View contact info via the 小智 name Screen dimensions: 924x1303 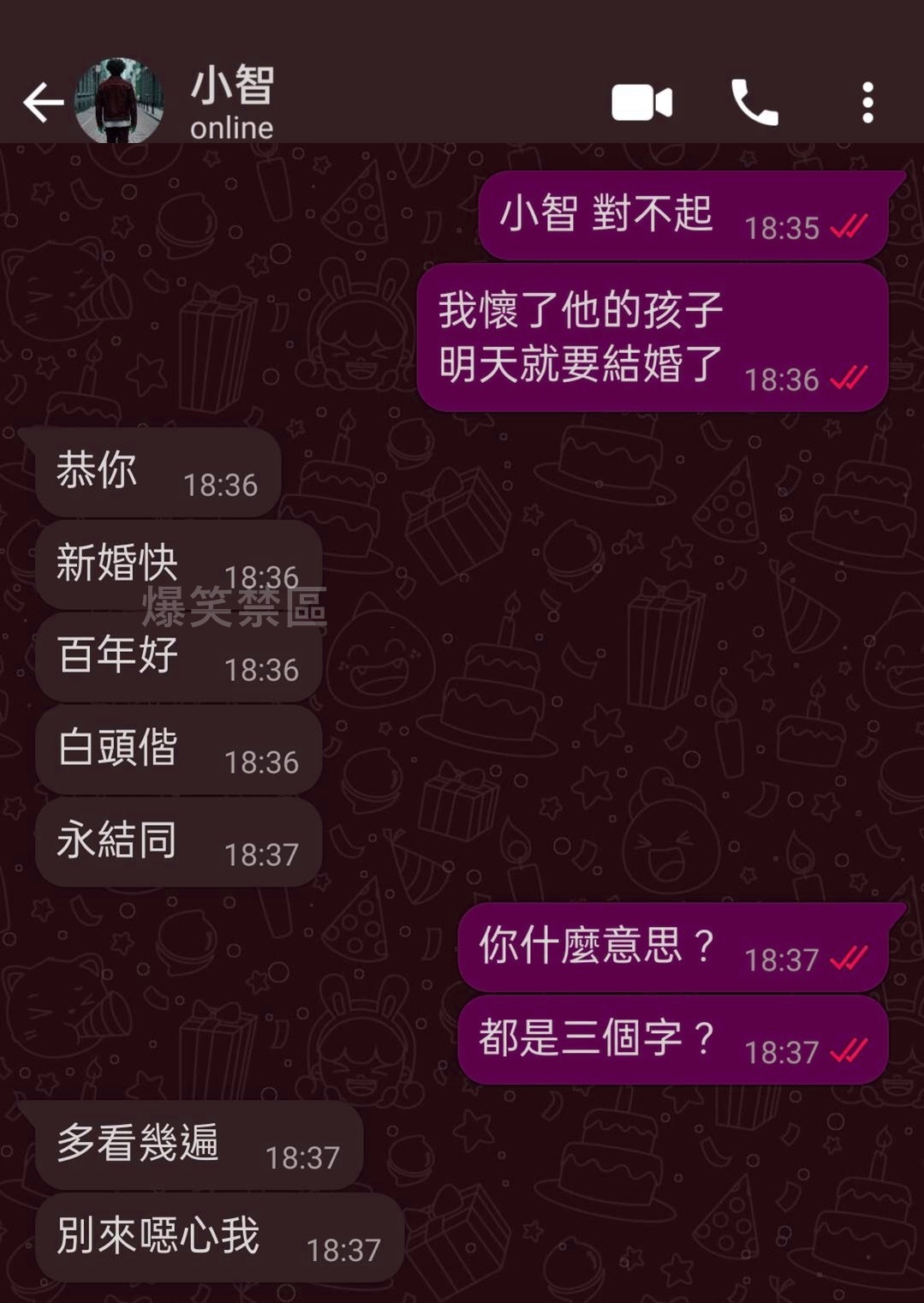232,87
